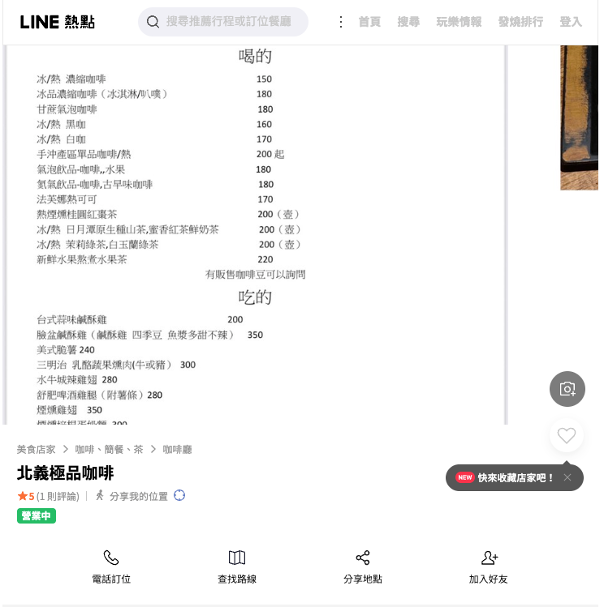Open the 美食店家 breadcrumb
The height and width of the screenshot is (608, 604).
tap(36, 450)
